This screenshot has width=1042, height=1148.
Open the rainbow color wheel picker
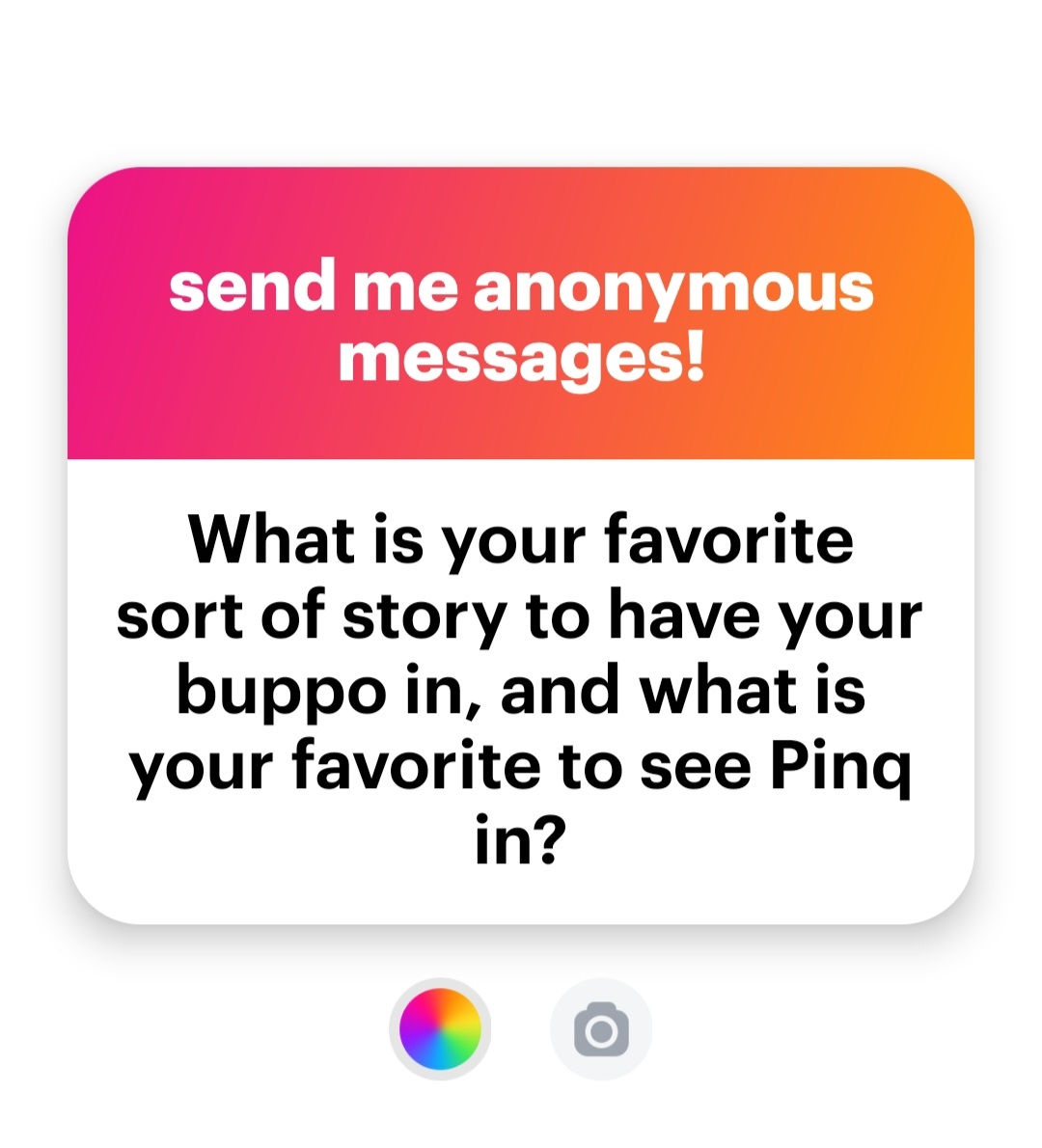(440, 1029)
